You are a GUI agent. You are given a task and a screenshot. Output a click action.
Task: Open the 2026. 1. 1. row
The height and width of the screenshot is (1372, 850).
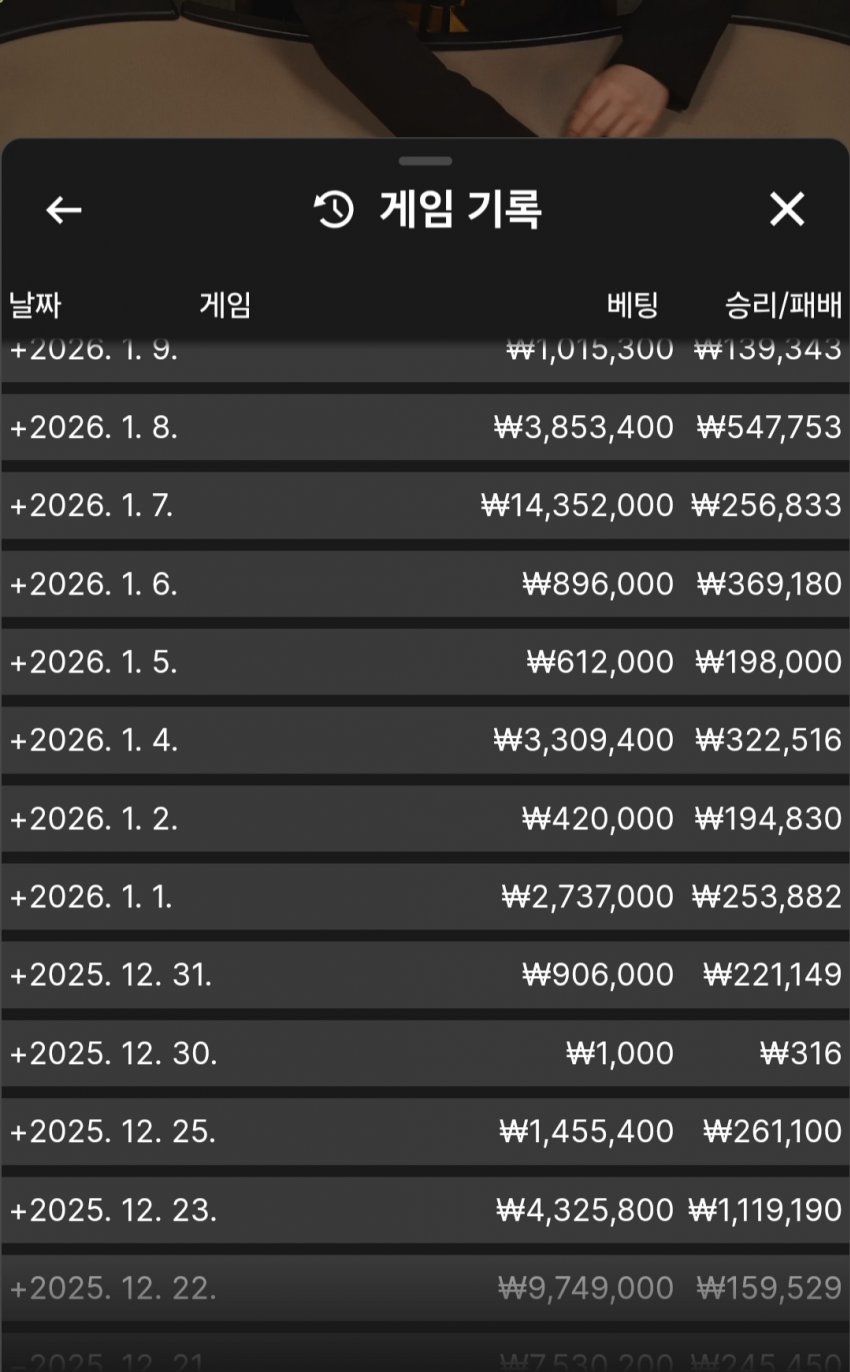[92, 897]
